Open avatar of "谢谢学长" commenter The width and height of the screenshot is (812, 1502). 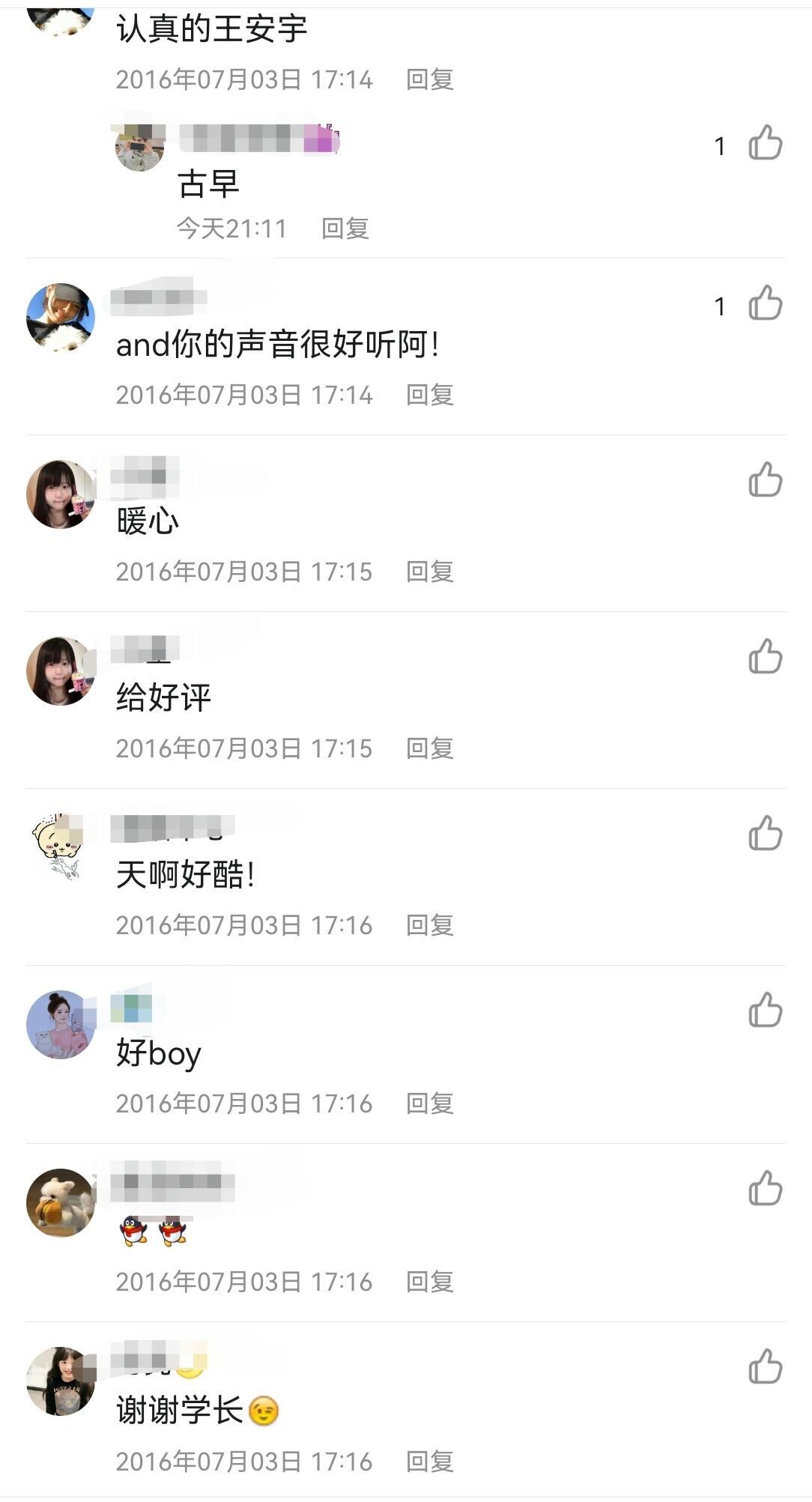[x=60, y=1381]
